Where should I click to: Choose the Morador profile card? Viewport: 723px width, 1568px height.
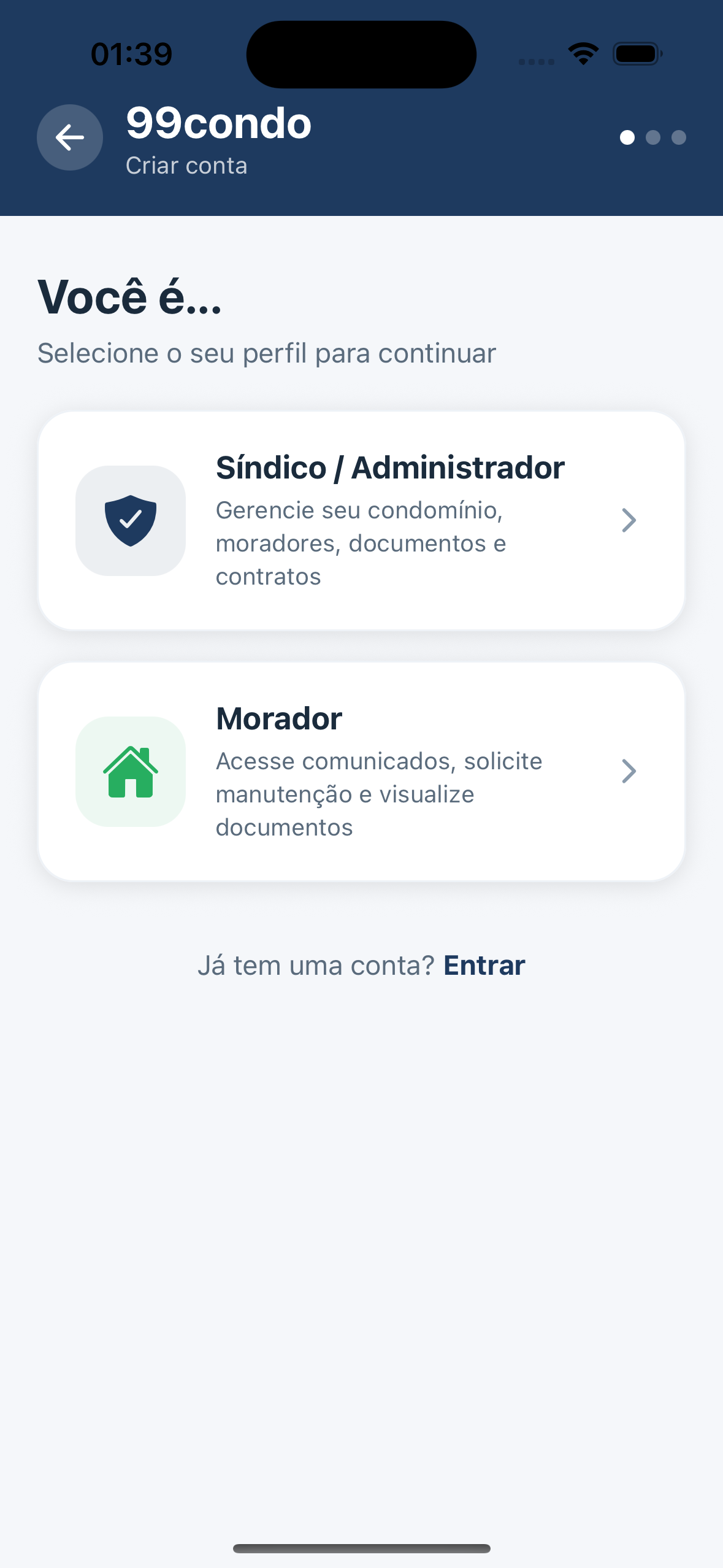pos(361,772)
